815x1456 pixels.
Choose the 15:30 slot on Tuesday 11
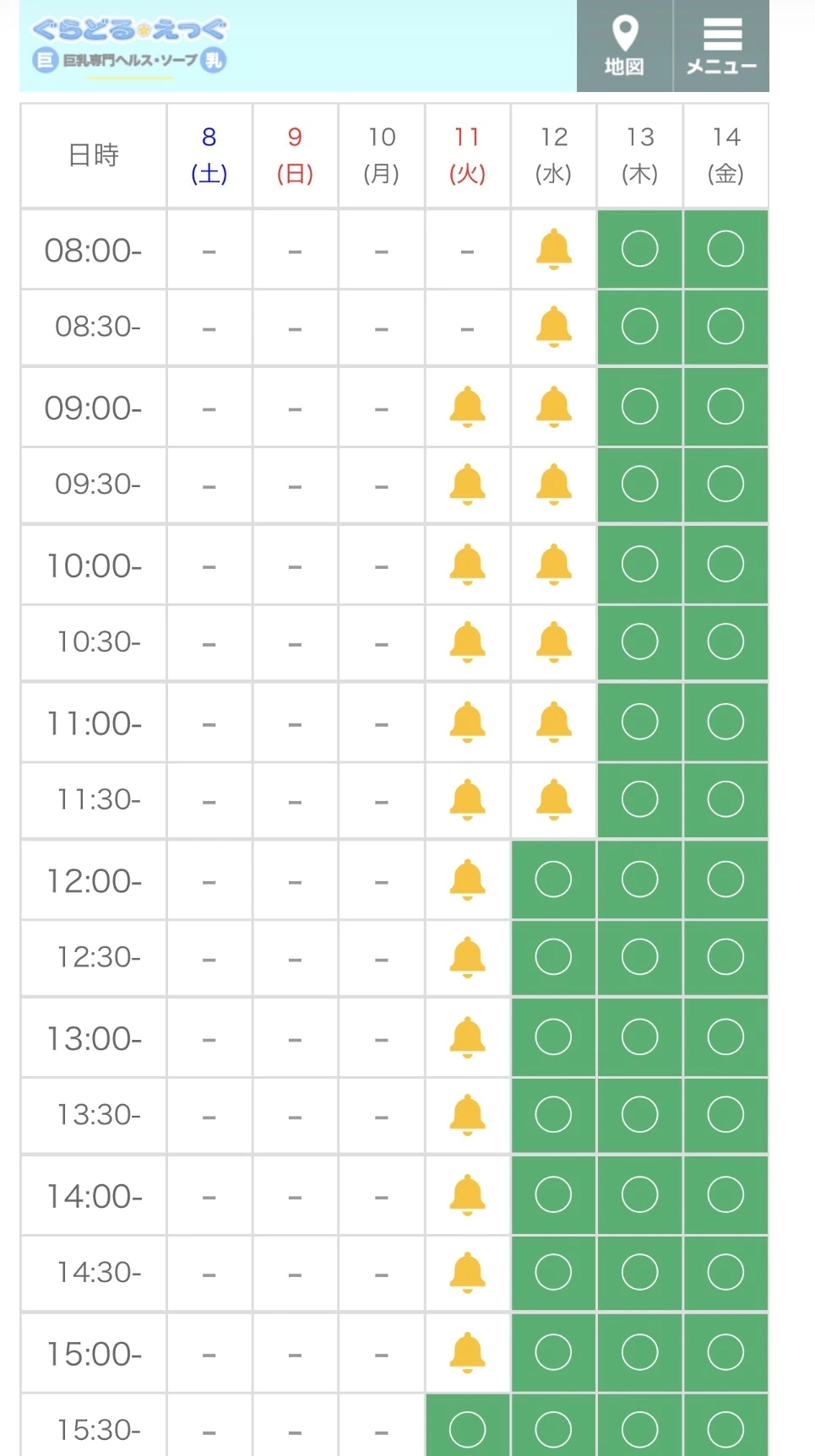(468, 1426)
